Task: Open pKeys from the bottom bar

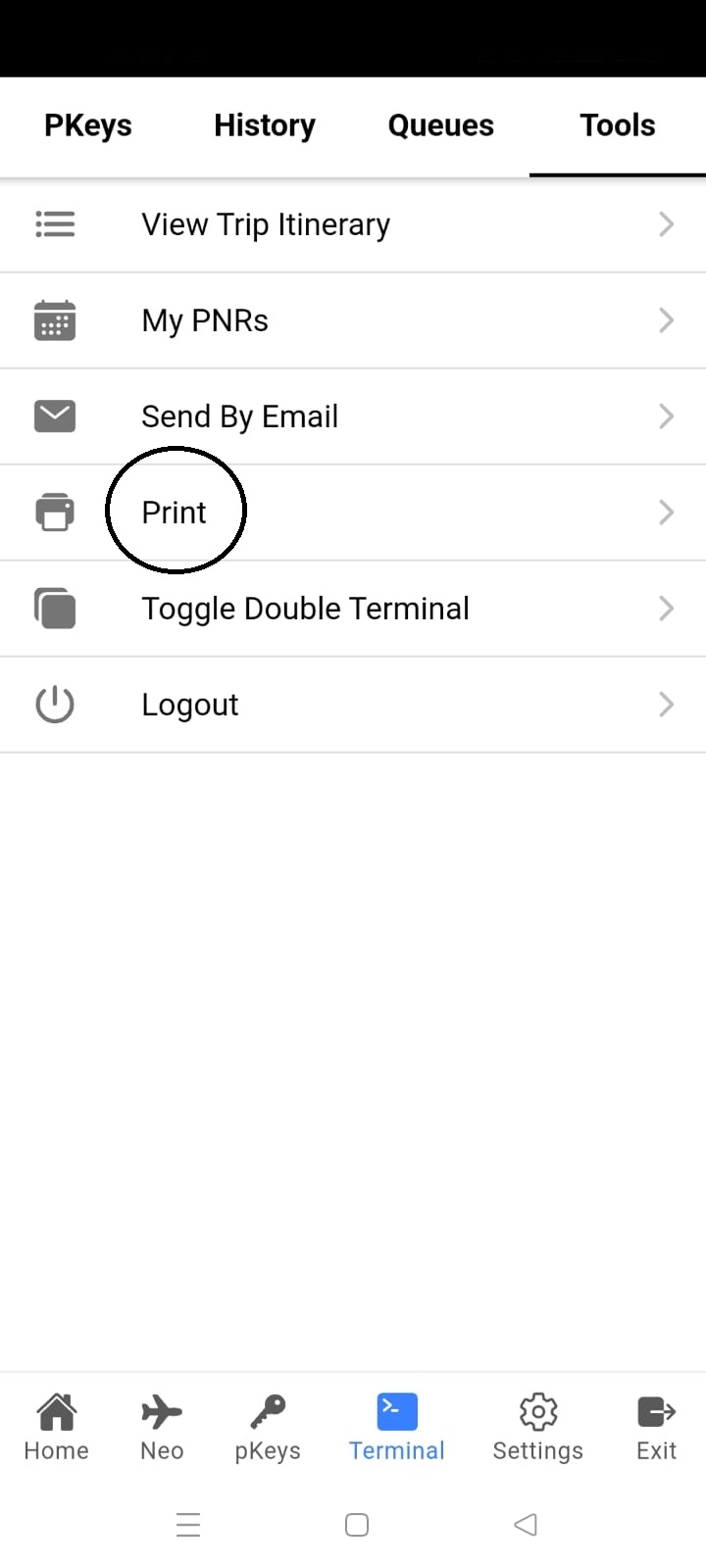Action: click(268, 1427)
